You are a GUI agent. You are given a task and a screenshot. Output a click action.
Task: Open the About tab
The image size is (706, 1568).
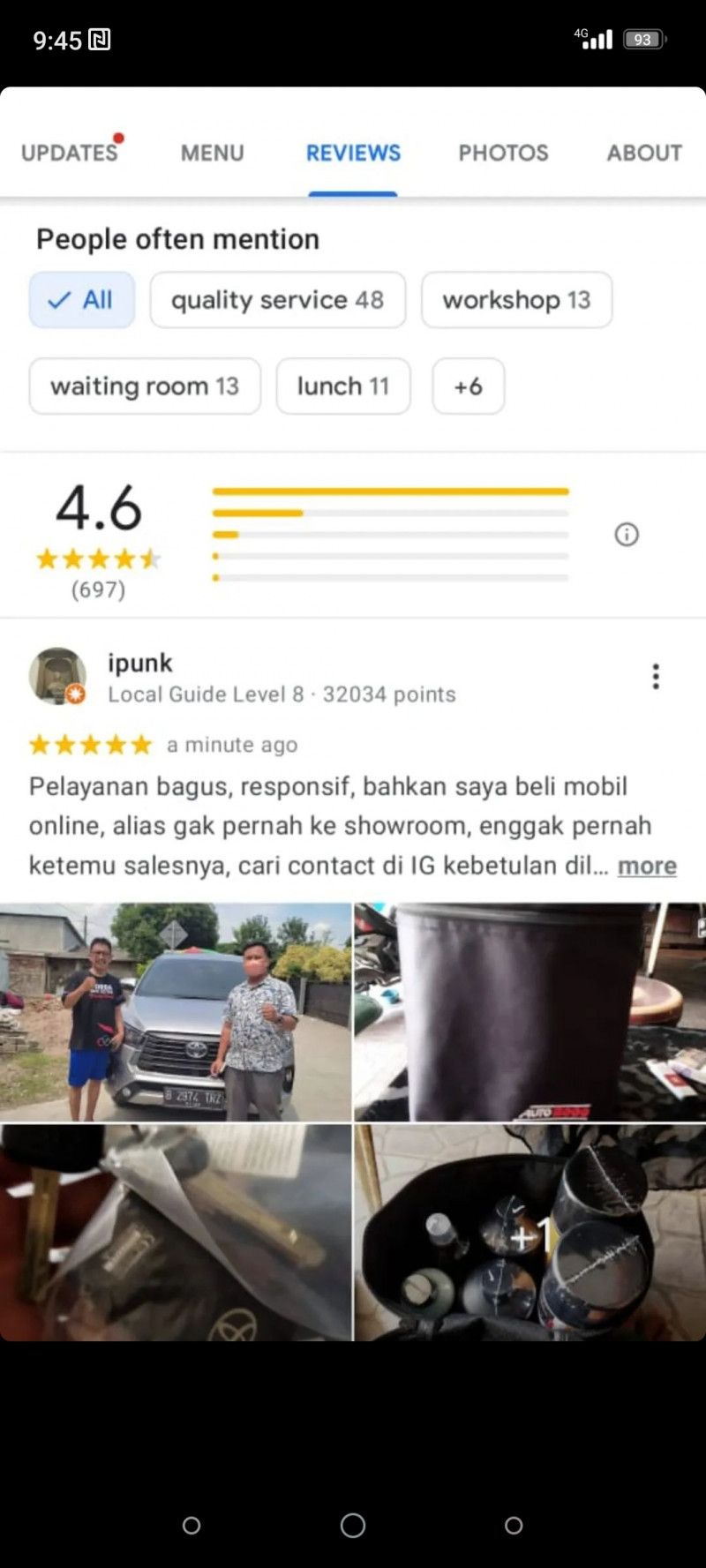pyautogui.click(x=643, y=153)
